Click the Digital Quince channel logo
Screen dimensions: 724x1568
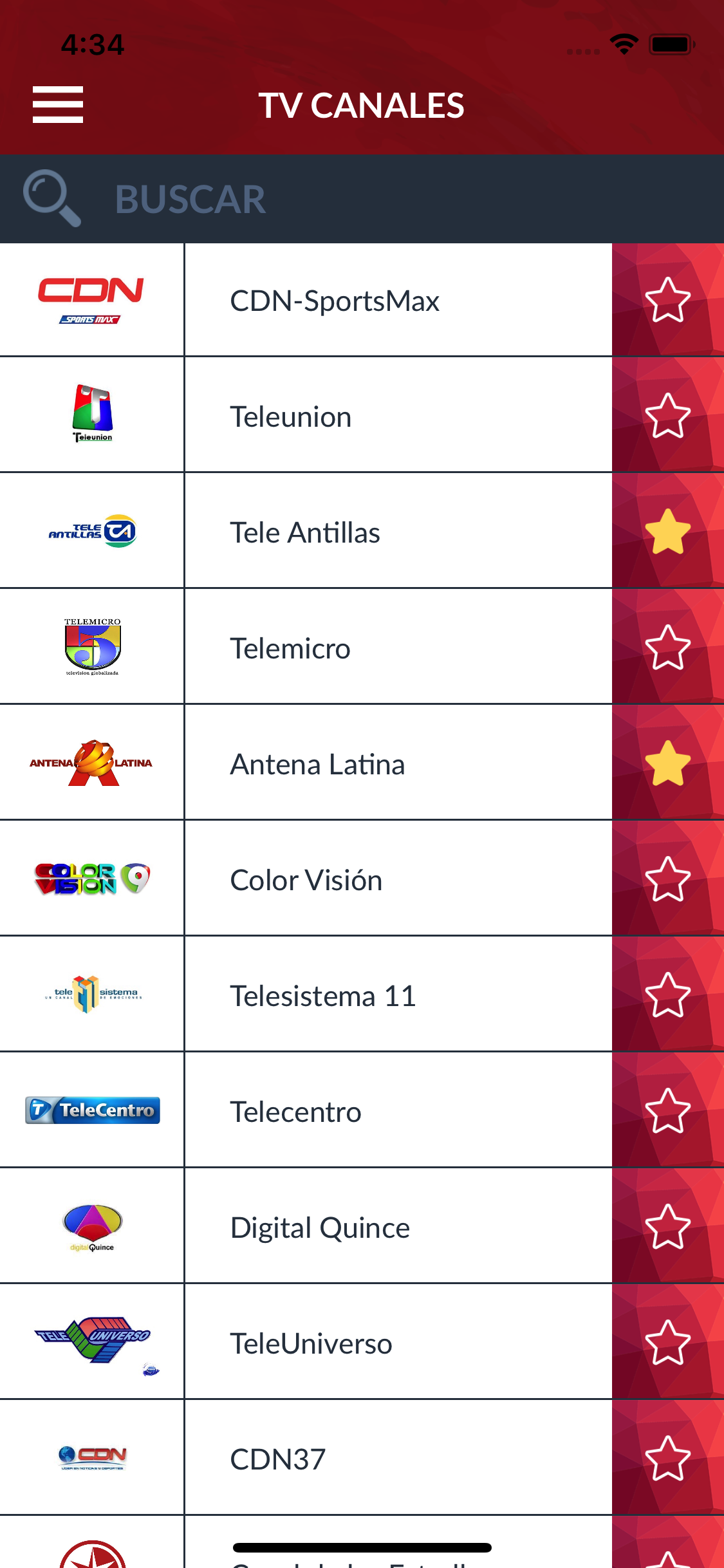[x=92, y=1227]
